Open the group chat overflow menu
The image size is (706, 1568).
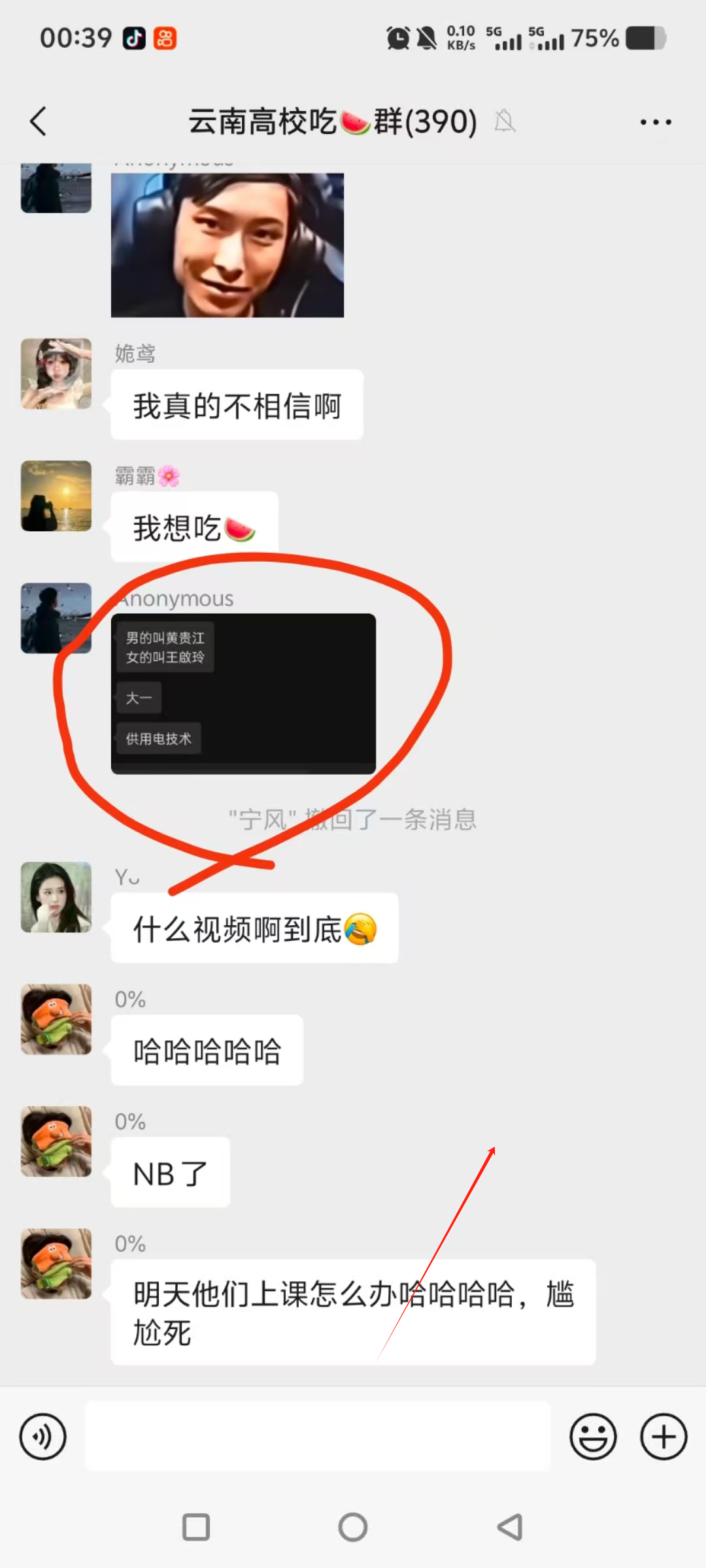(x=656, y=122)
